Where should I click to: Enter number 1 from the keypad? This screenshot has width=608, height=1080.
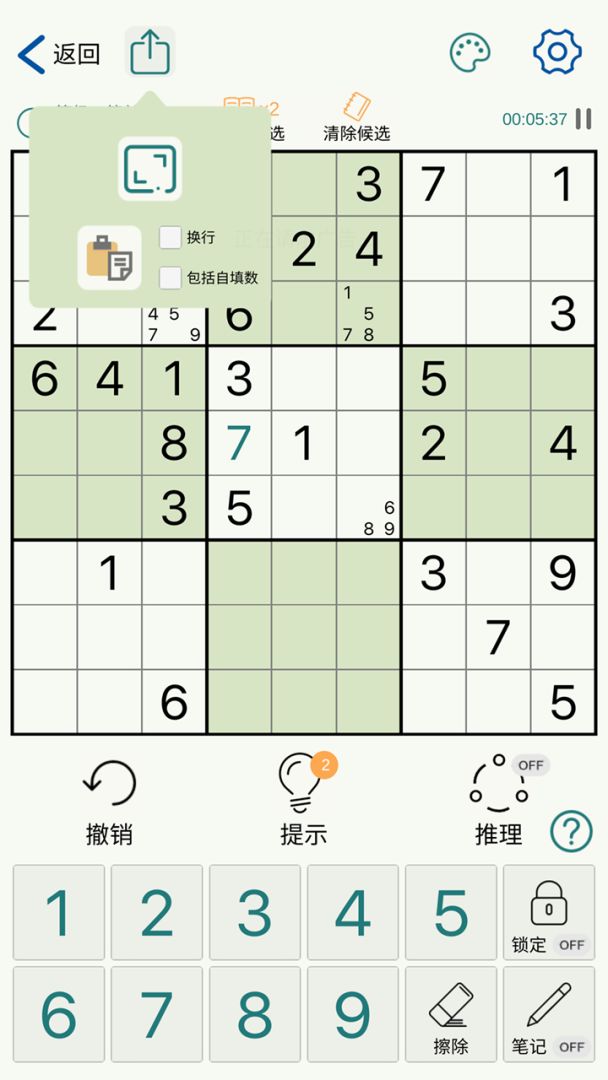coord(59,913)
